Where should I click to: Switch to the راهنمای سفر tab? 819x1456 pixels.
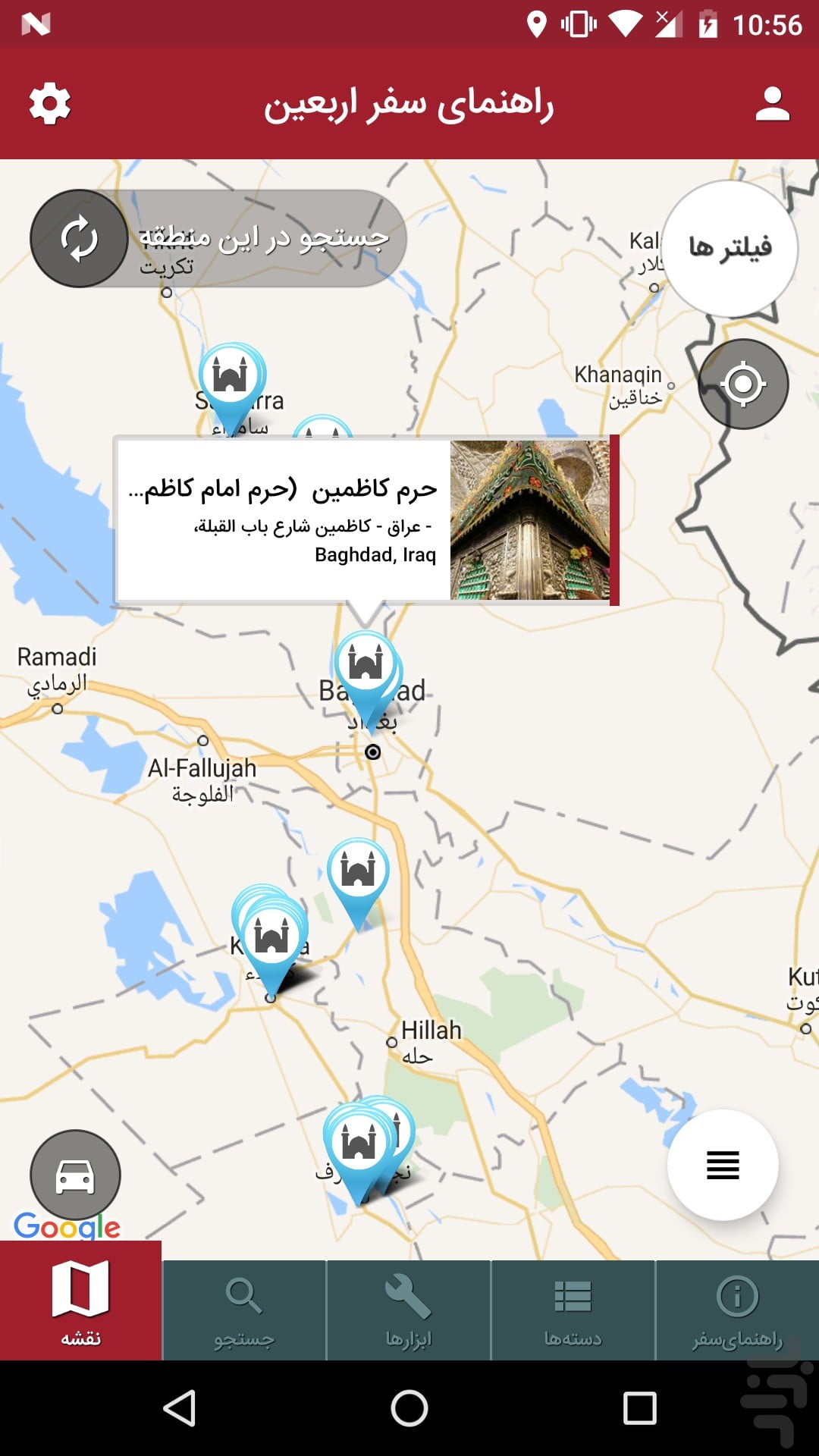tap(737, 1310)
